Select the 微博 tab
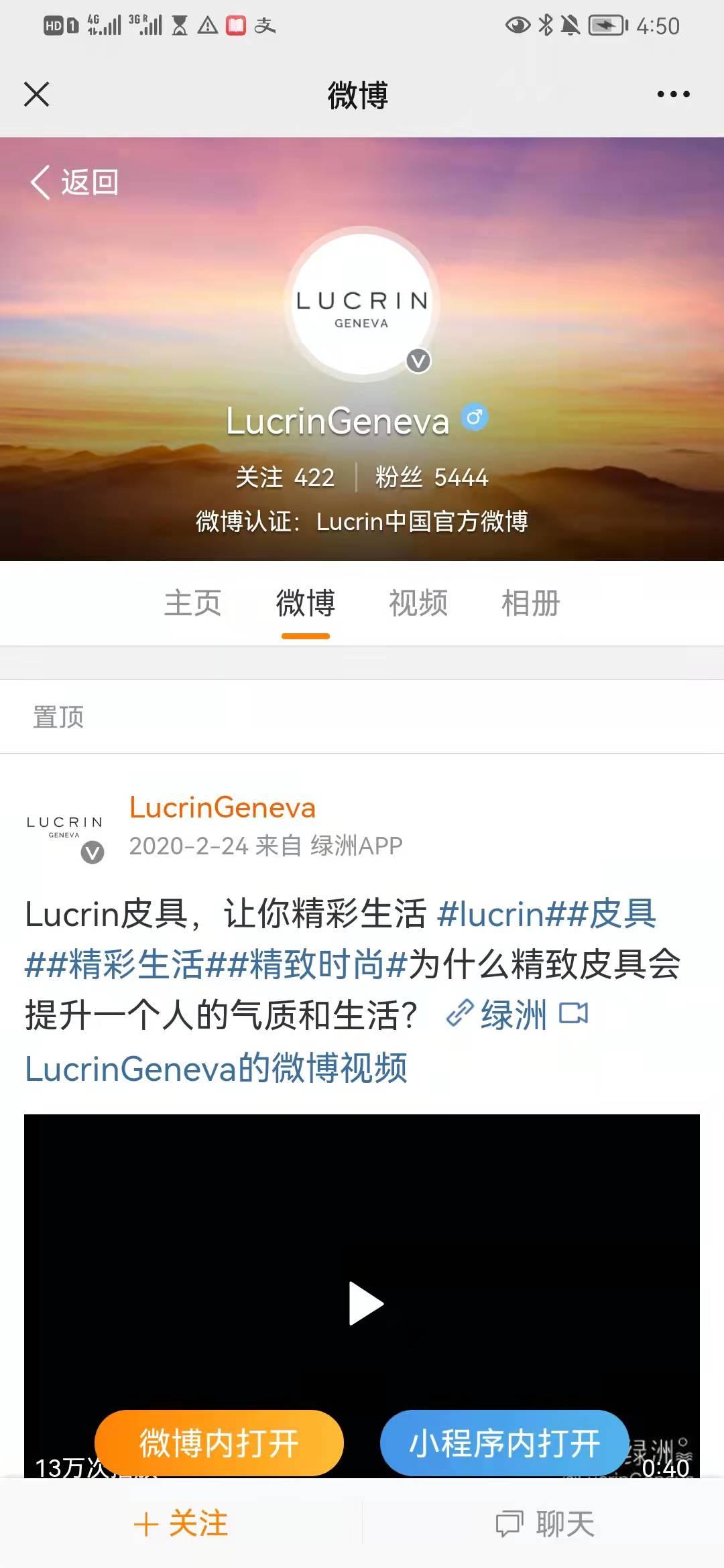 pos(306,603)
